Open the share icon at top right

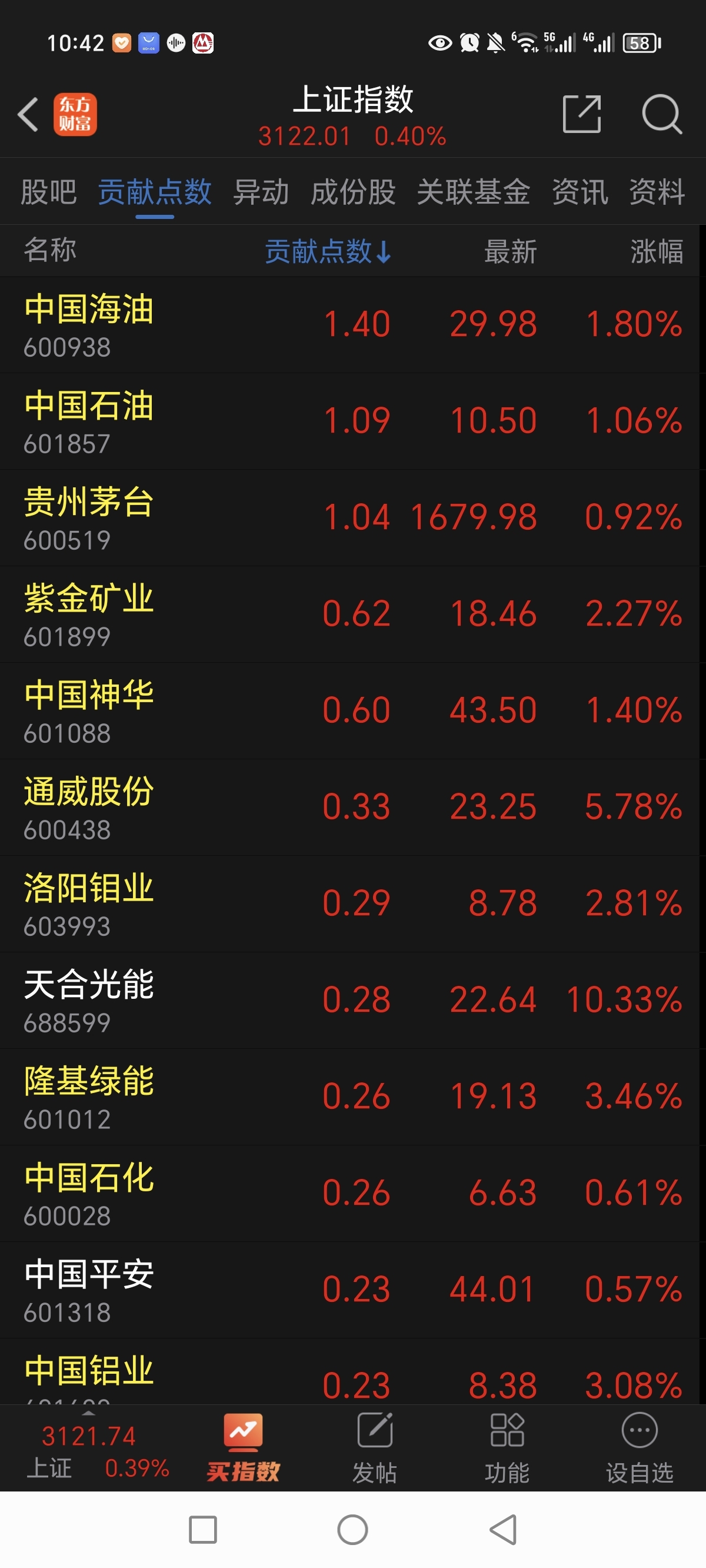coord(581,114)
